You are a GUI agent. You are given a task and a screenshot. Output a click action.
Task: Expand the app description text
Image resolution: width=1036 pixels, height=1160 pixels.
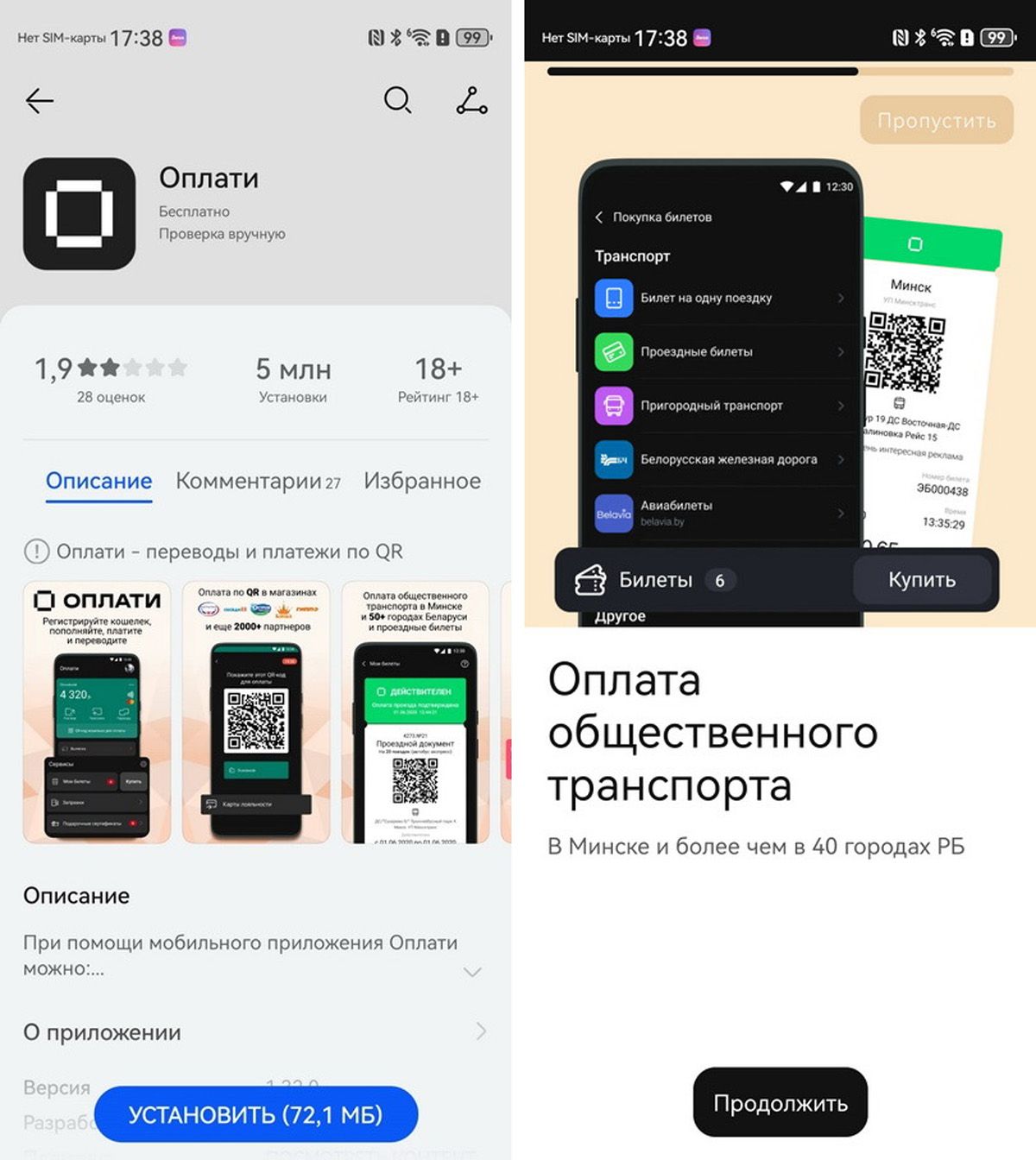click(472, 972)
